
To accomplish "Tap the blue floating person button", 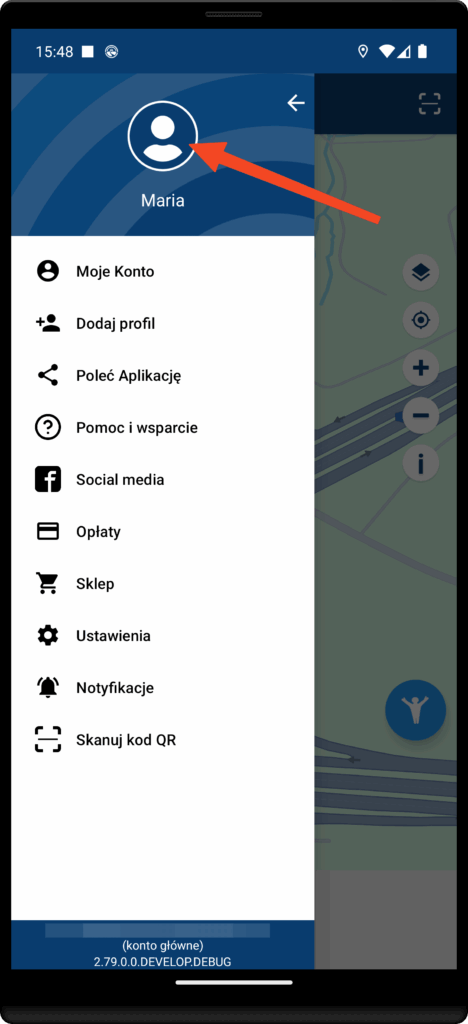I will 415,709.
